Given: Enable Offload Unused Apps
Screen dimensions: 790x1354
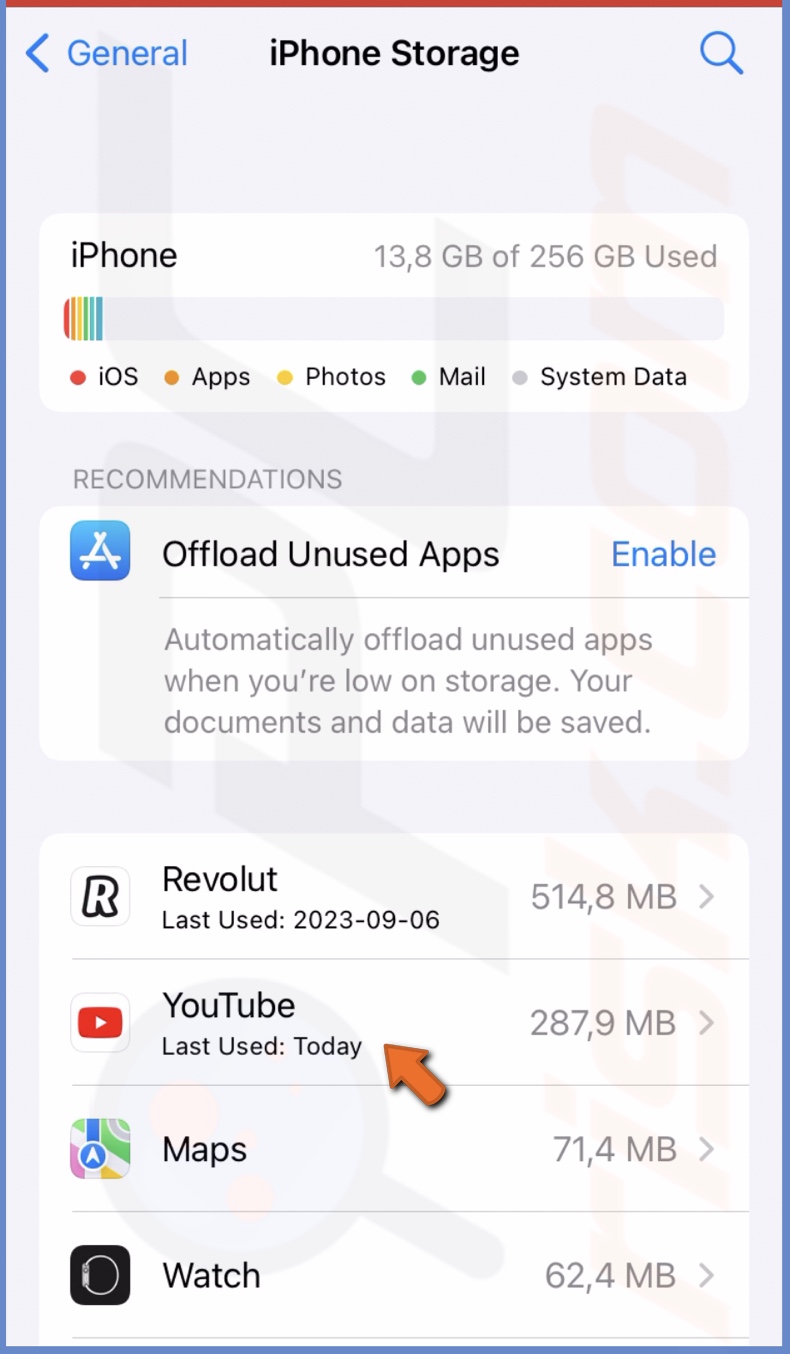Looking at the screenshot, I should pos(663,554).
